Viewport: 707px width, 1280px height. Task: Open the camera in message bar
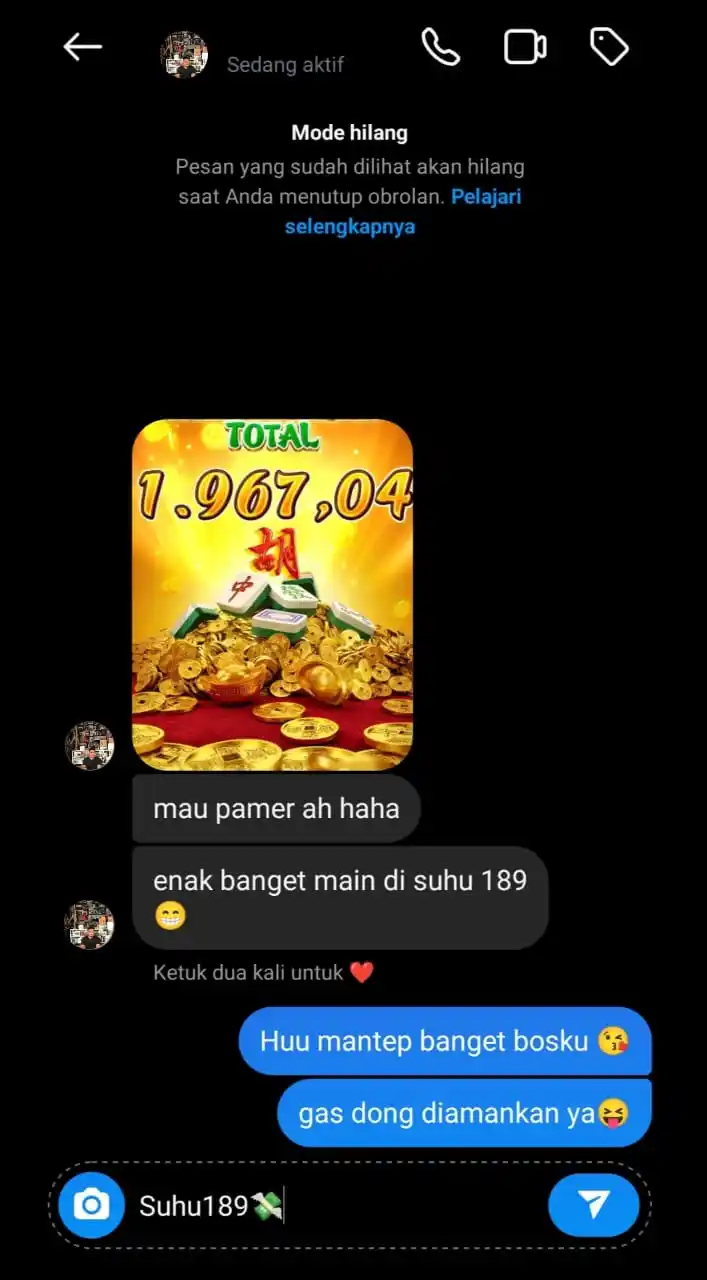92,1205
